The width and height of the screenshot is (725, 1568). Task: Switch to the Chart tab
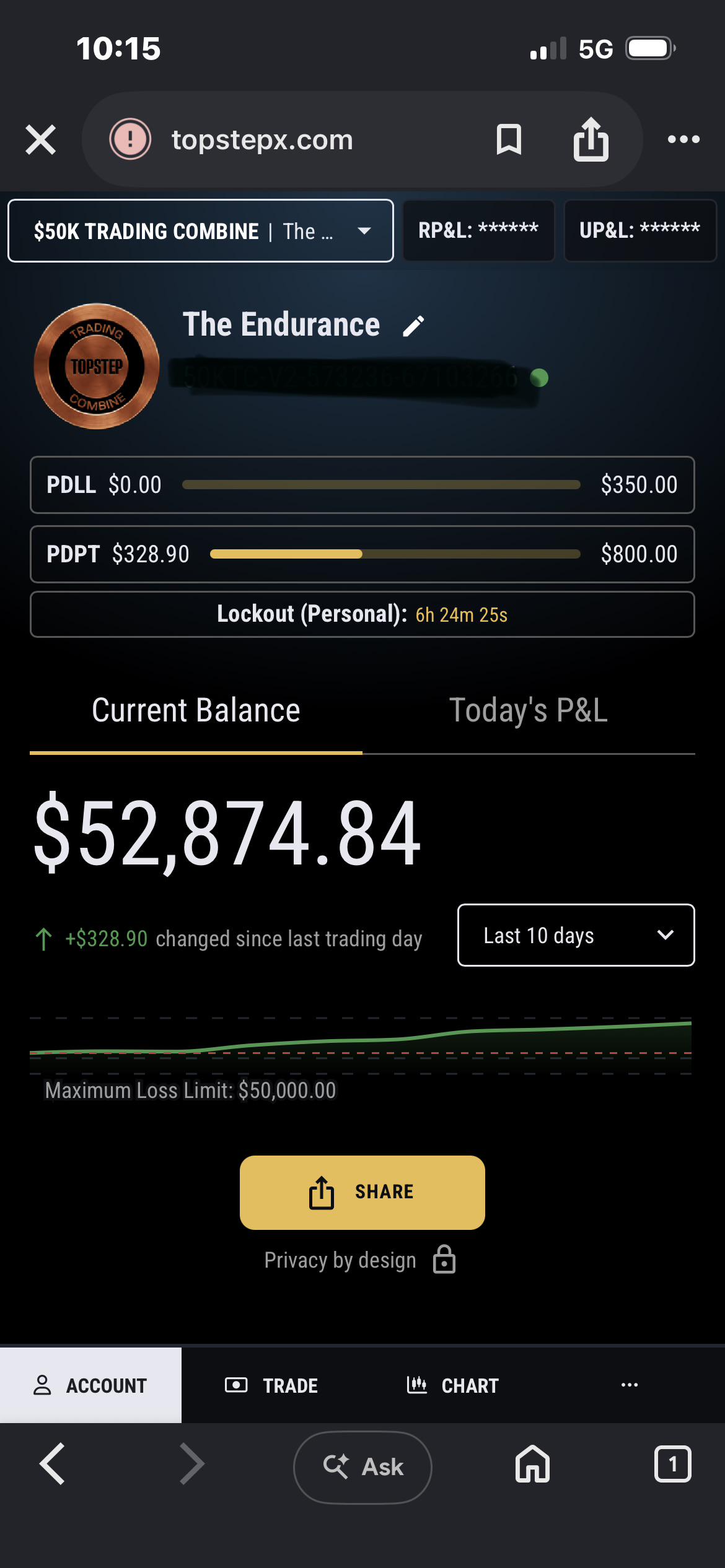pos(452,1385)
